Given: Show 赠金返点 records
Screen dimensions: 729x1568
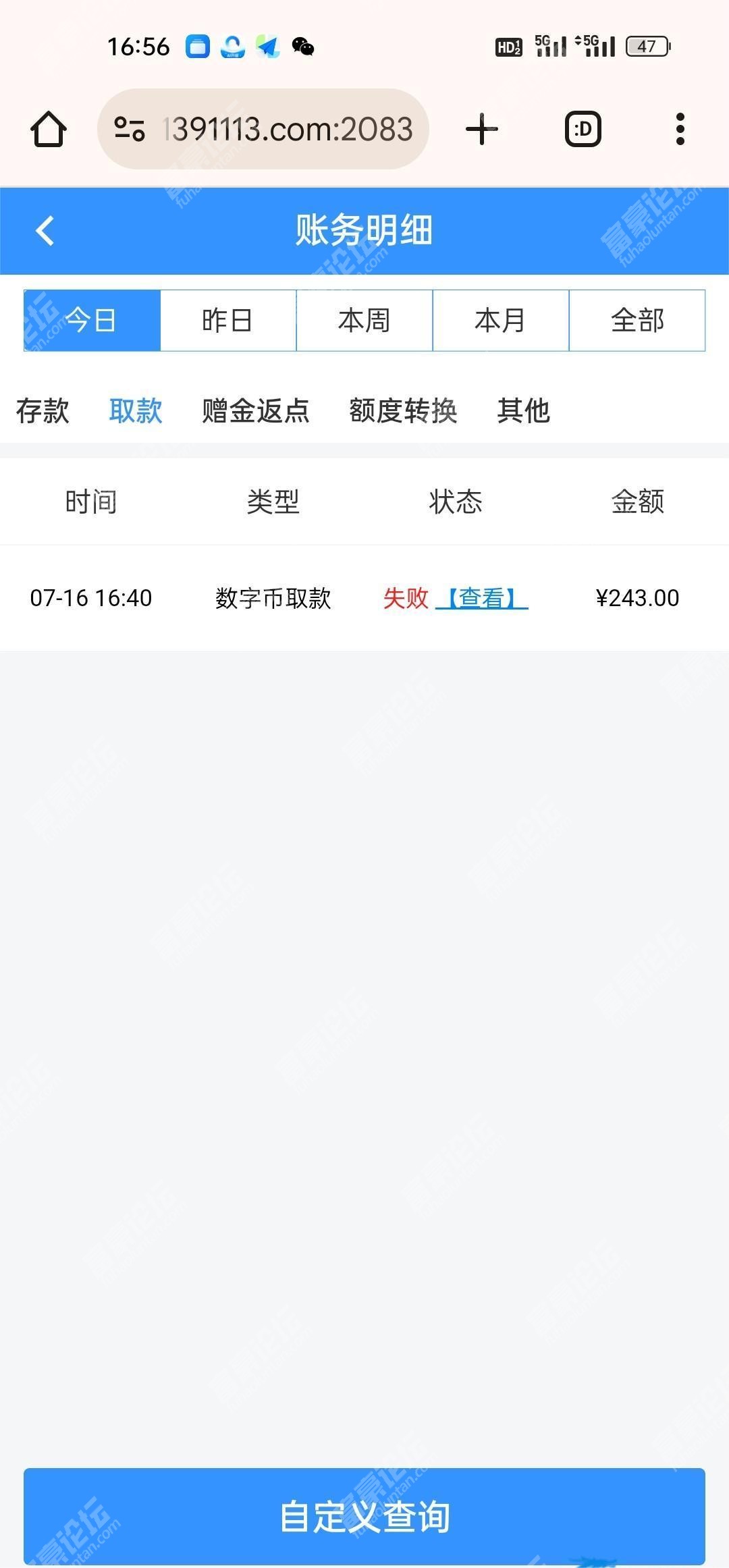Looking at the screenshot, I should 256,410.
